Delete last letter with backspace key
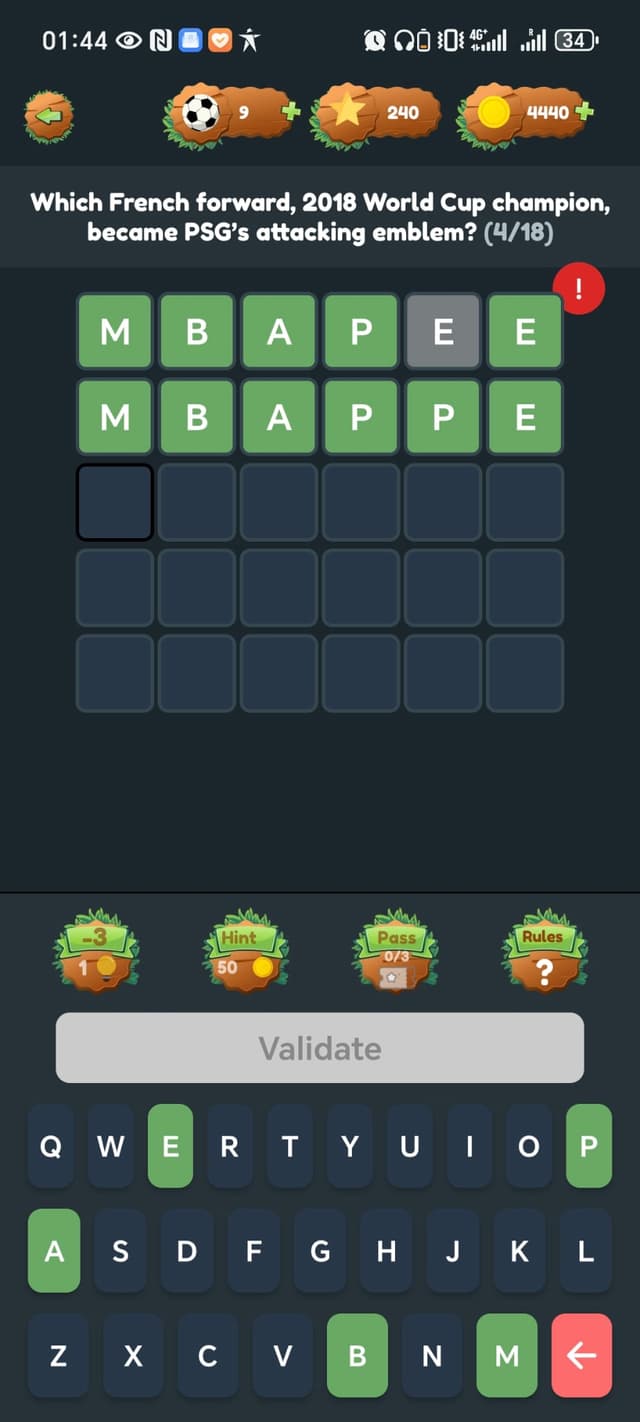The width and height of the screenshot is (640, 1422). (x=581, y=1355)
